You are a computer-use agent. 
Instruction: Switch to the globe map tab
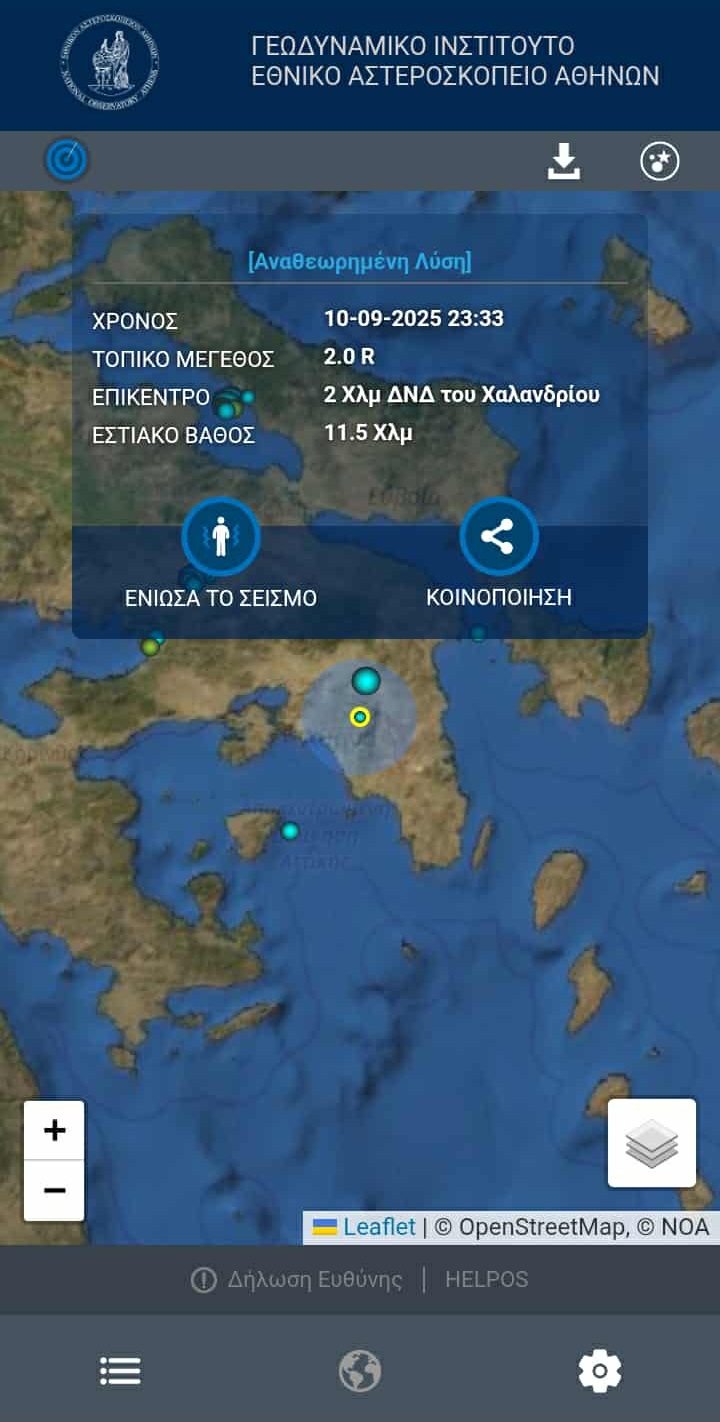pos(360,1370)
